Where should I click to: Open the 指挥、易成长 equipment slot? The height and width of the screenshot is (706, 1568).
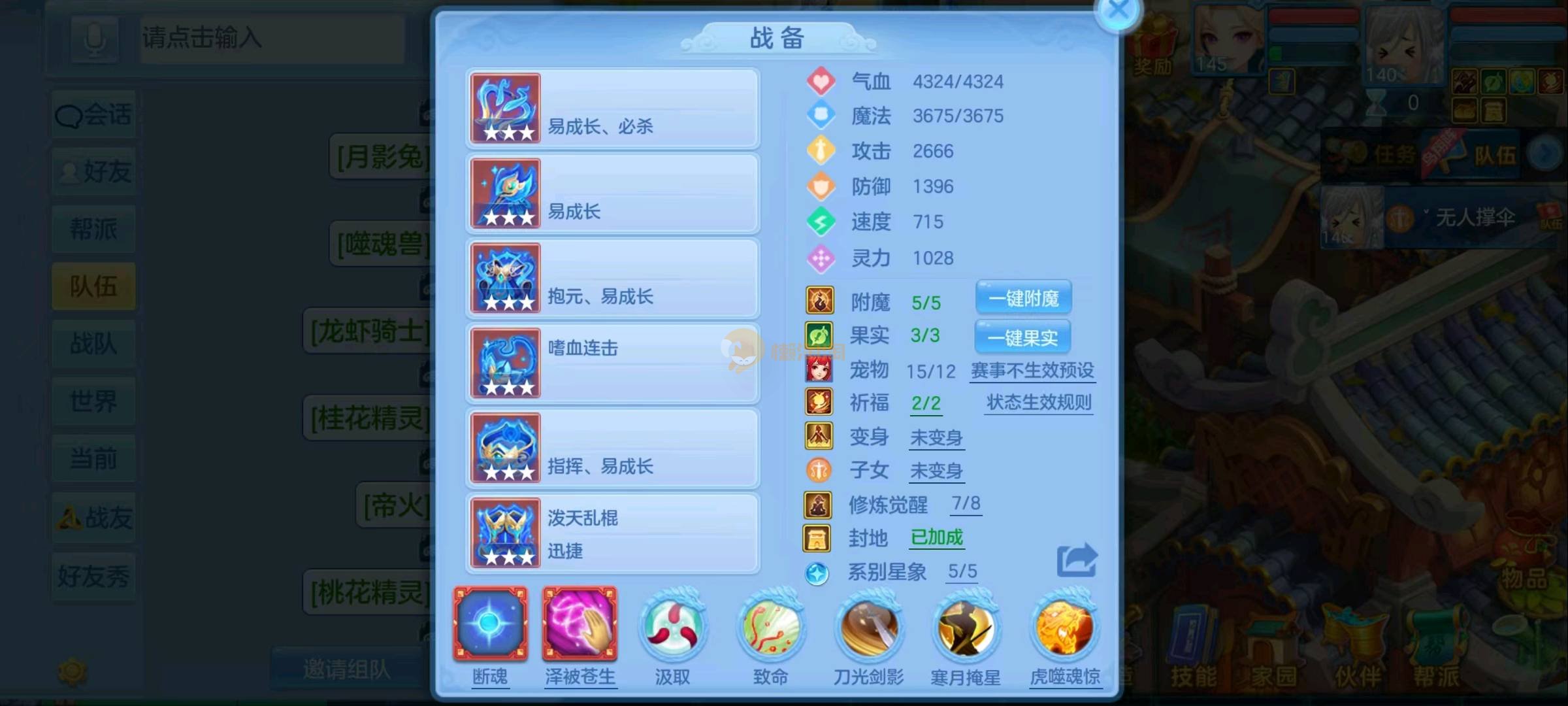point(613,448)
